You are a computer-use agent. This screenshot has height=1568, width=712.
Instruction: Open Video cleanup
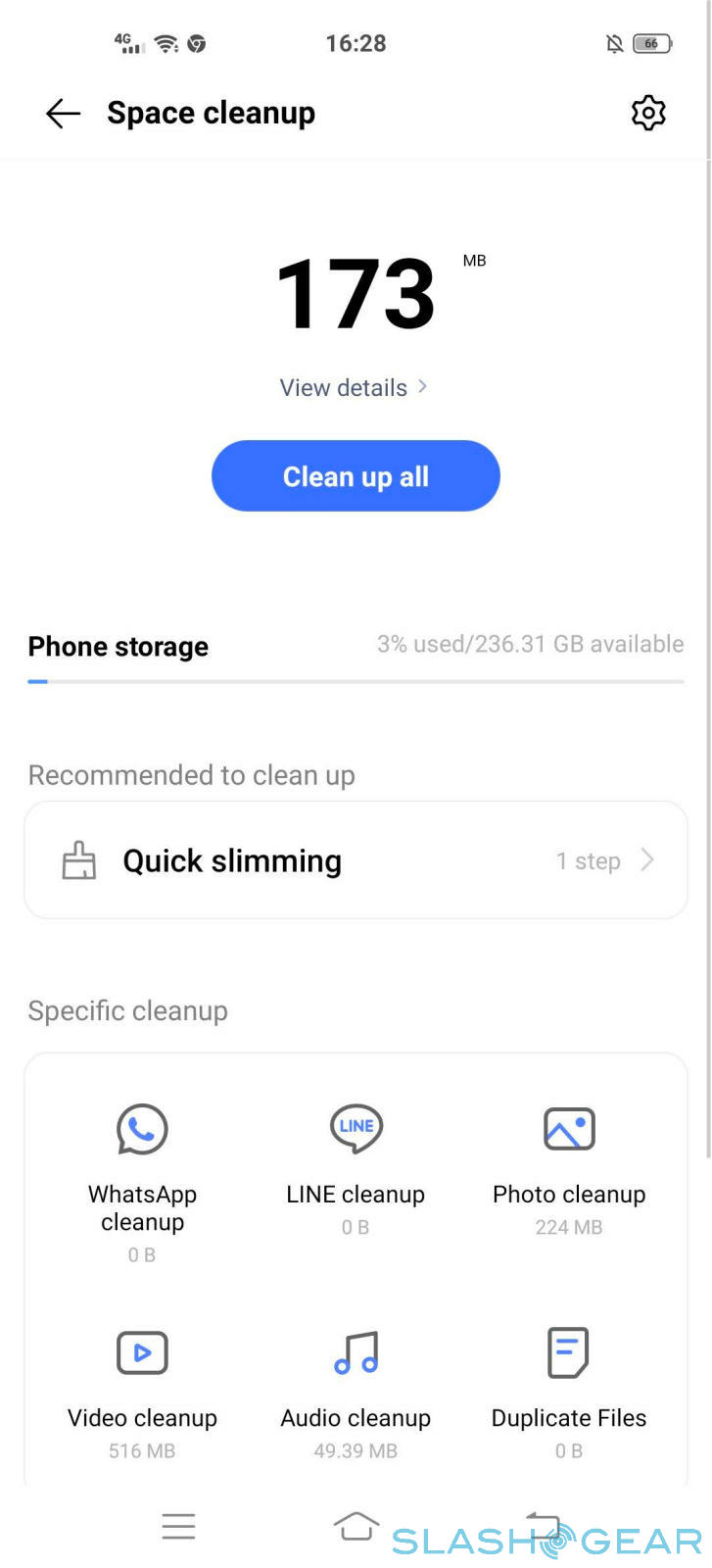click(142, 1386)
